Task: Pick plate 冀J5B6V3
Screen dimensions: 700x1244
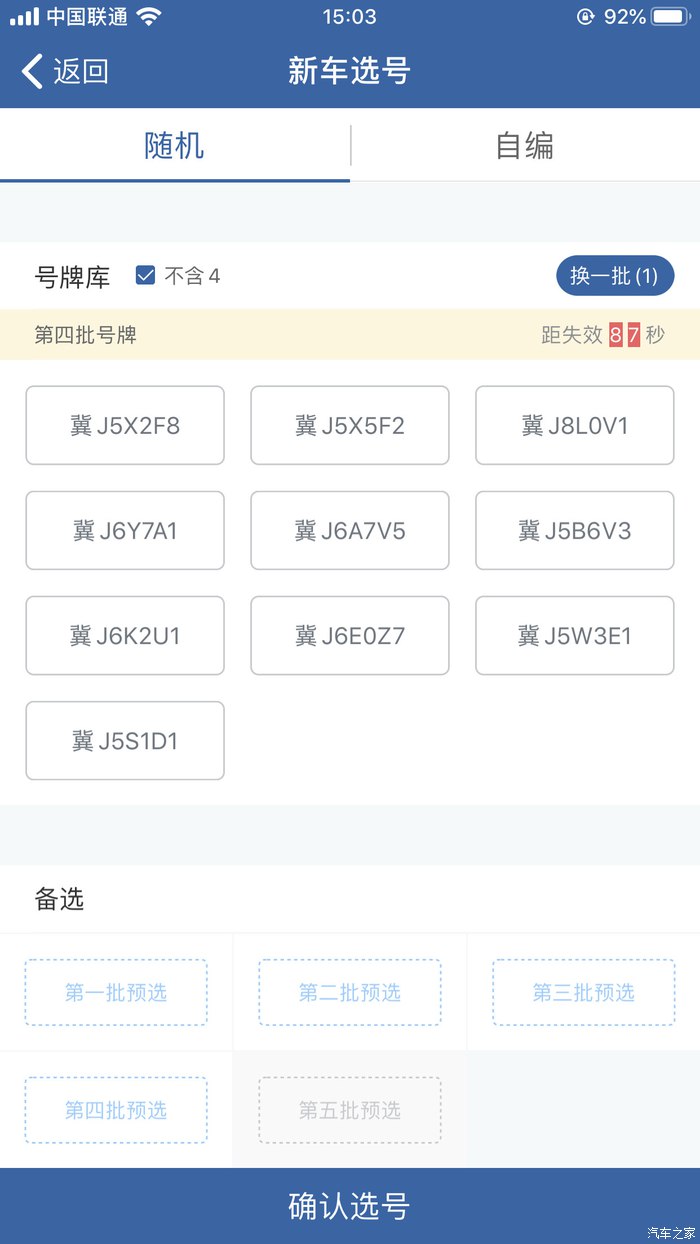Action: coord(575,530)
